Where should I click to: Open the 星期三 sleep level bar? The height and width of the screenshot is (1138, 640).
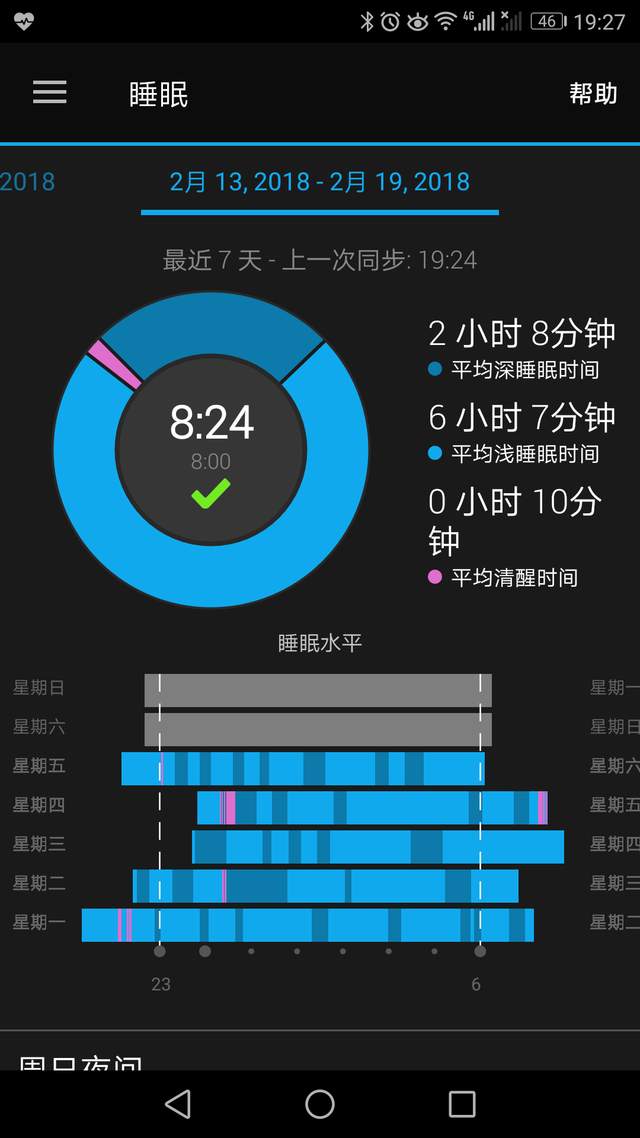[x=378, y=846]
